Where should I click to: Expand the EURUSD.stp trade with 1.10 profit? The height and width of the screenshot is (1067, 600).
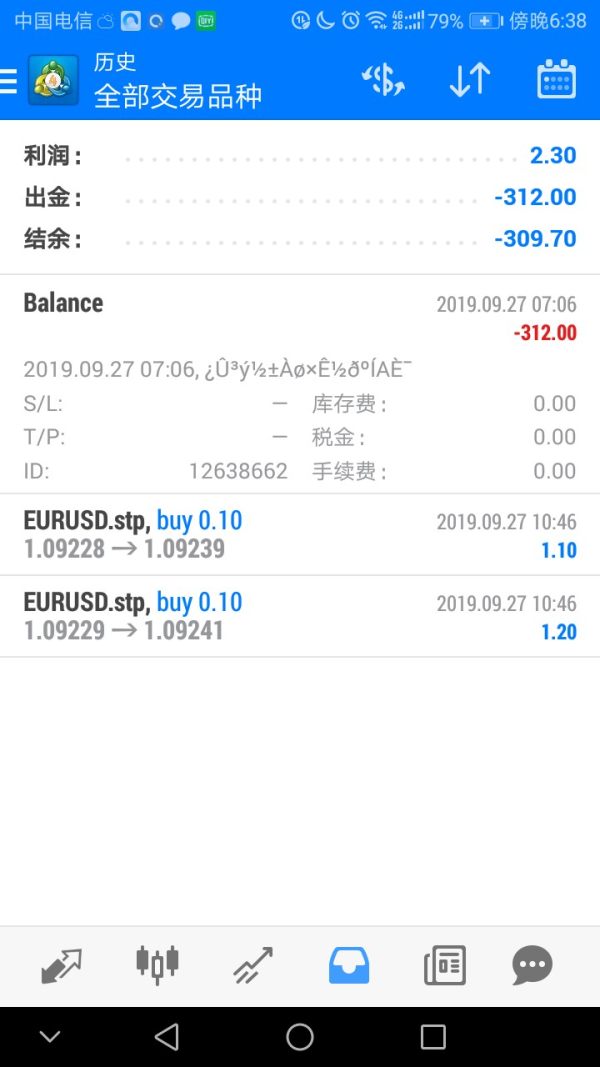tap(300, 535)
